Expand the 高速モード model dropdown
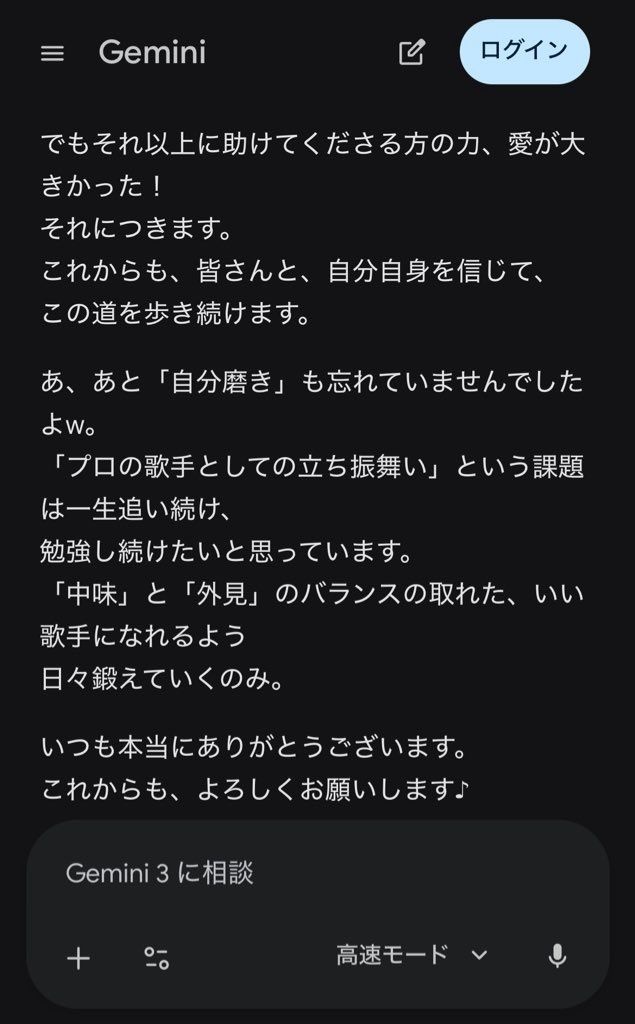Viewport: 635px width, 1024px height. click(x=411, y=955)
